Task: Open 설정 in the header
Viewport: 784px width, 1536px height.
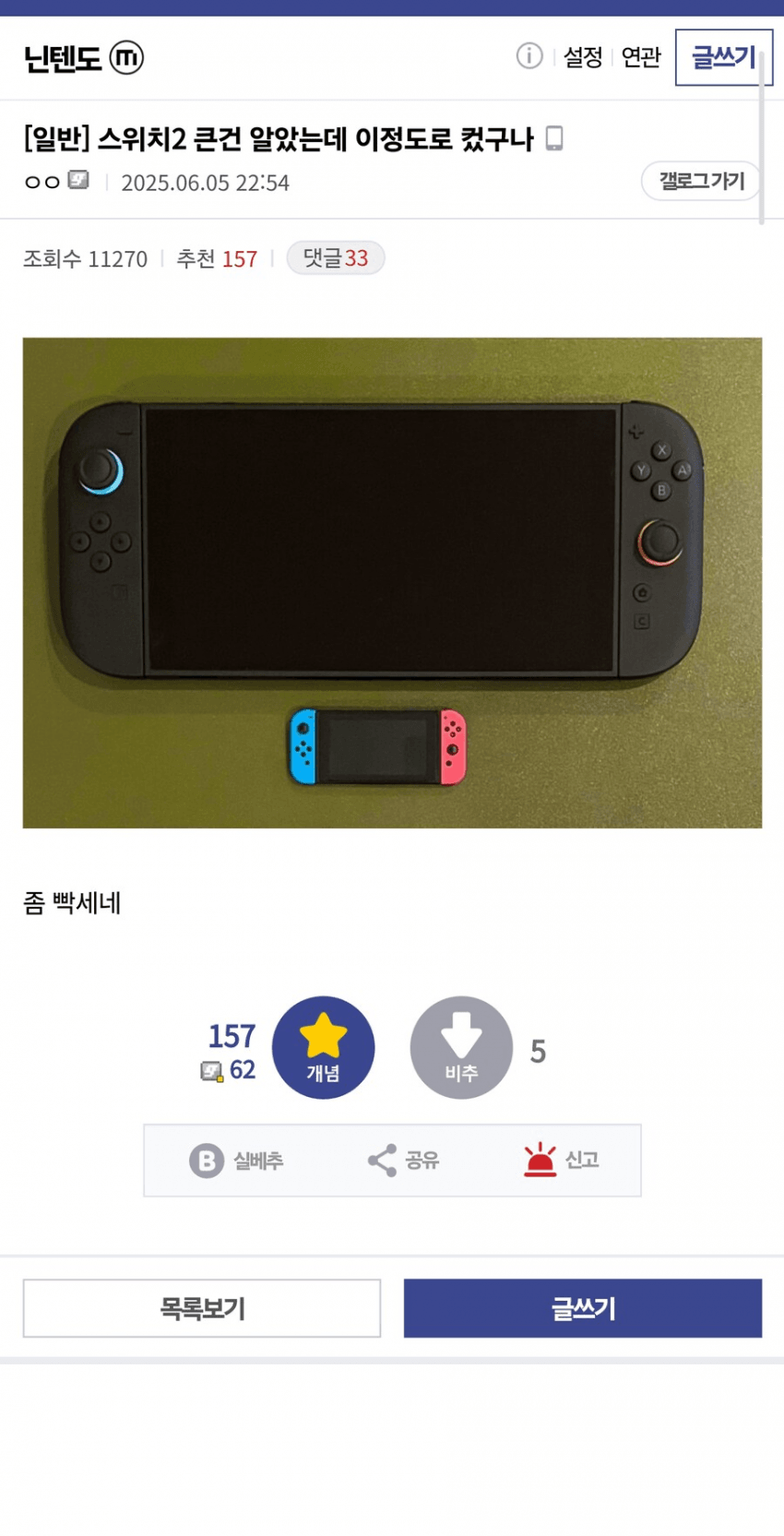Action: pyautogui.click(x=582, y=57)
